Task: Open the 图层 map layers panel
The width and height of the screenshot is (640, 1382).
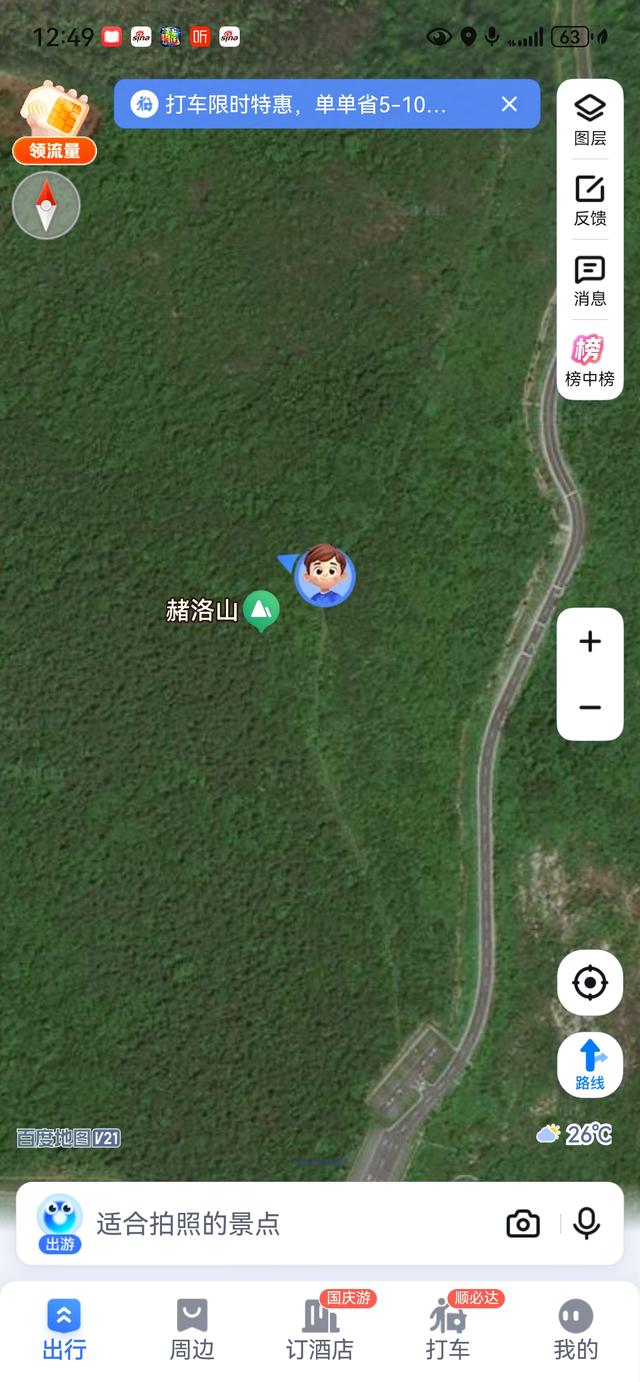Action: pyautogui.click(x=590, y=119)
